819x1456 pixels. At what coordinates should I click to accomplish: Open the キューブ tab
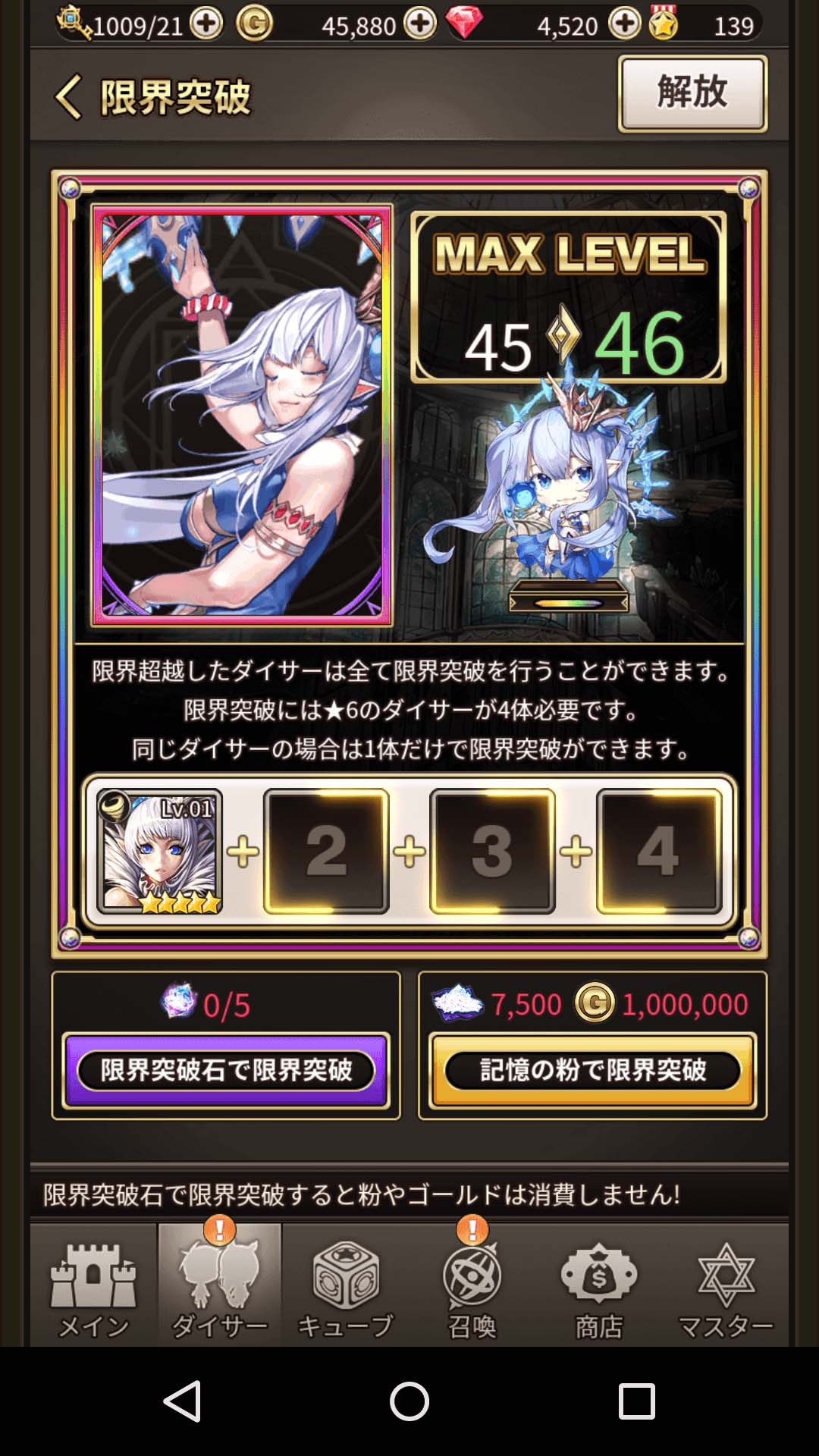point(346,1288)
